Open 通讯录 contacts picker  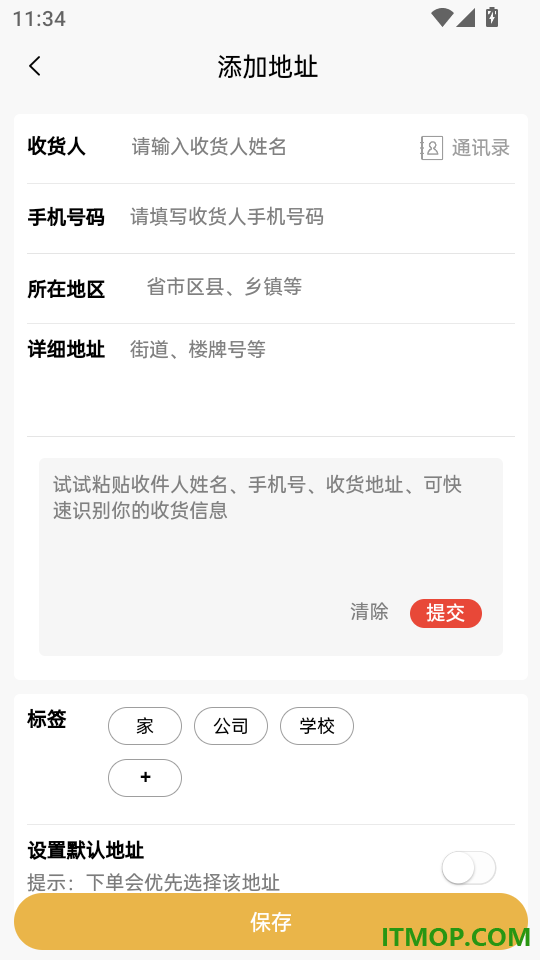point(465,148)
